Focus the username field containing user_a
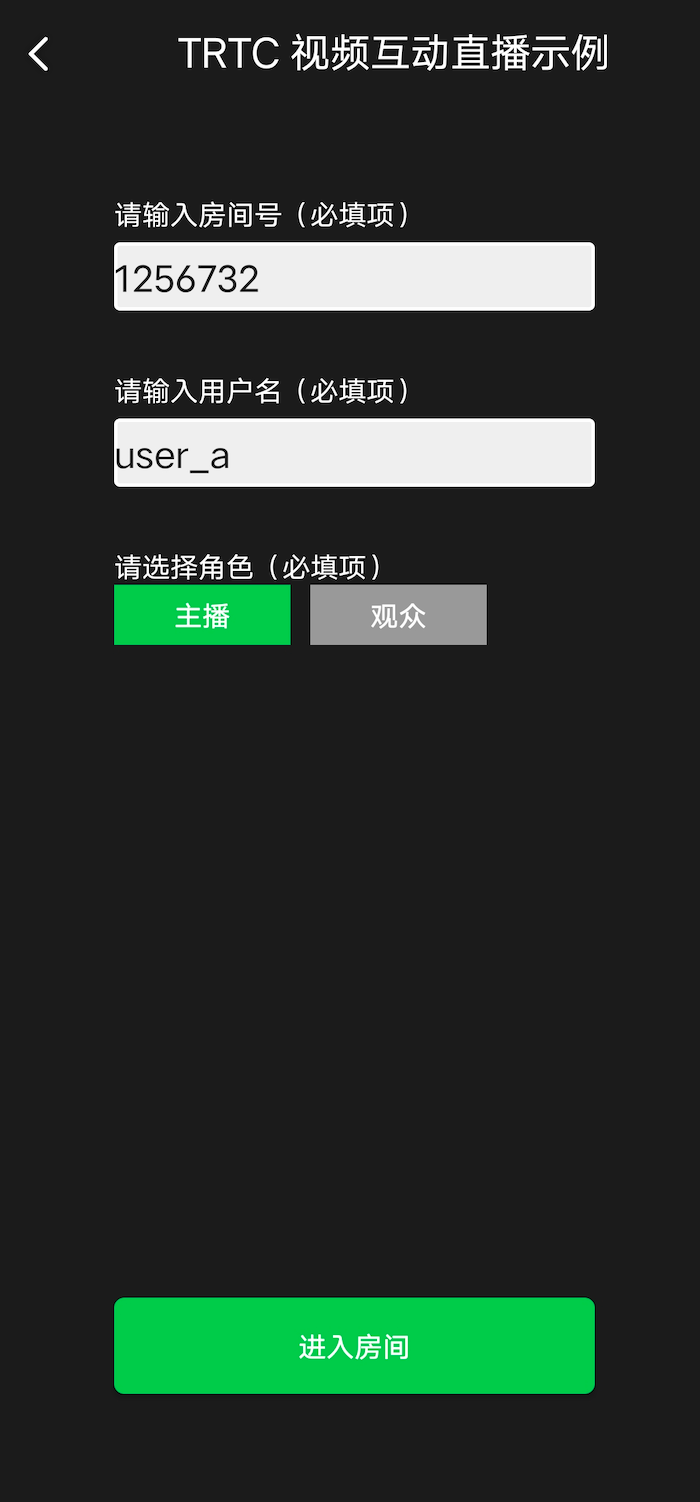 click(x=354, y=453)
